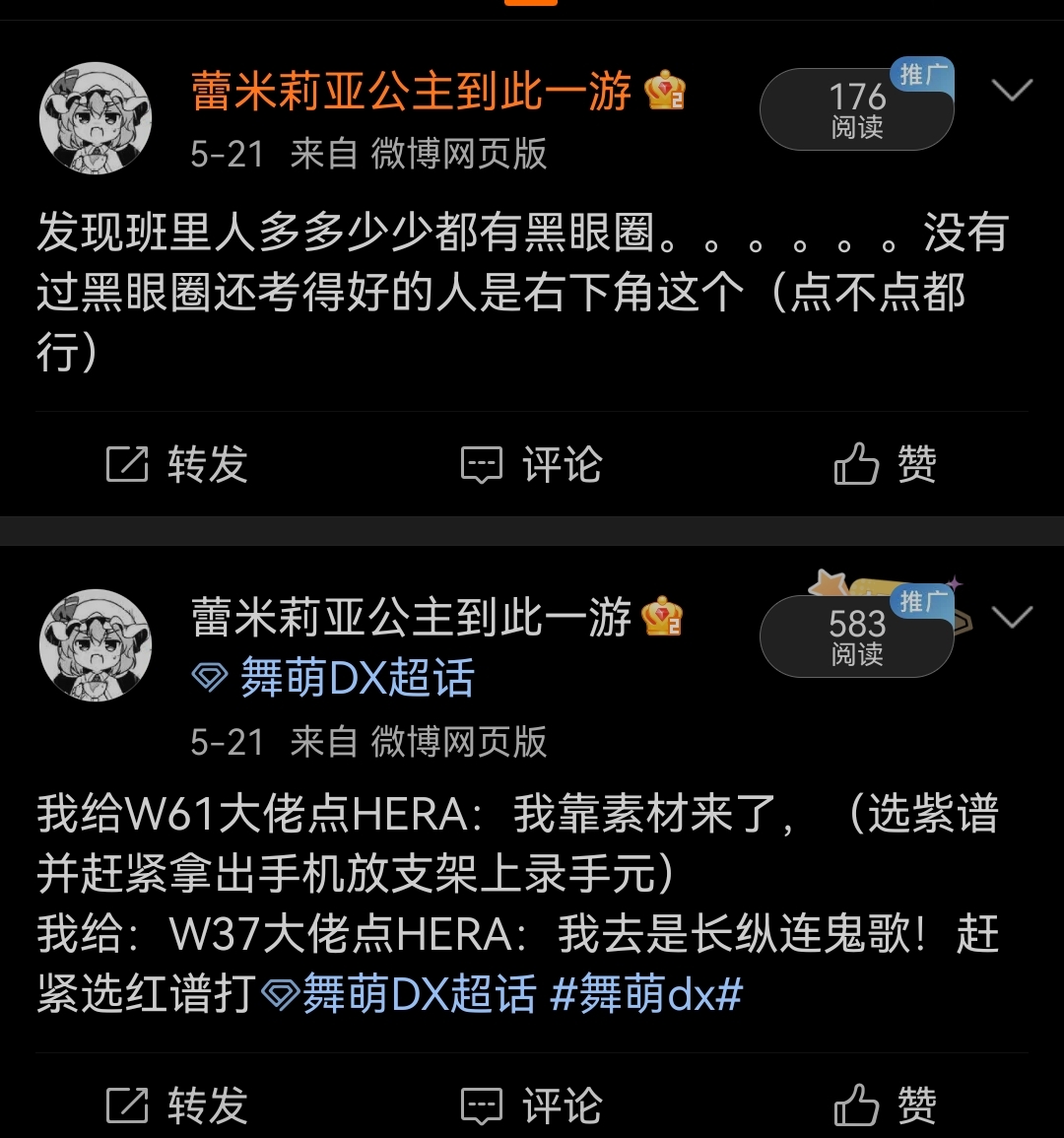
Task: Like the 黑眼圈 post
Action: point(885,464)
